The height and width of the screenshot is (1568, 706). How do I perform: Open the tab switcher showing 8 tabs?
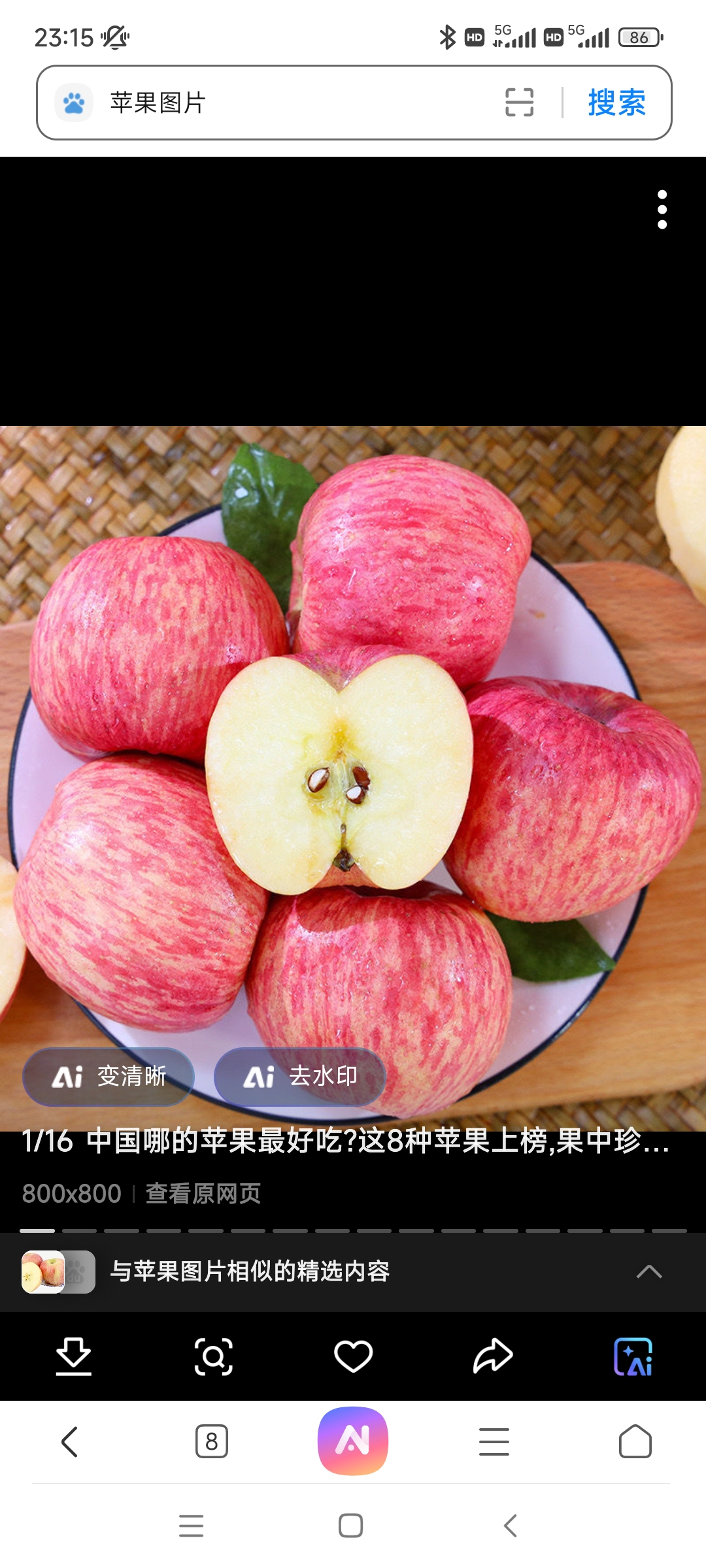[x=212, y=1441]
